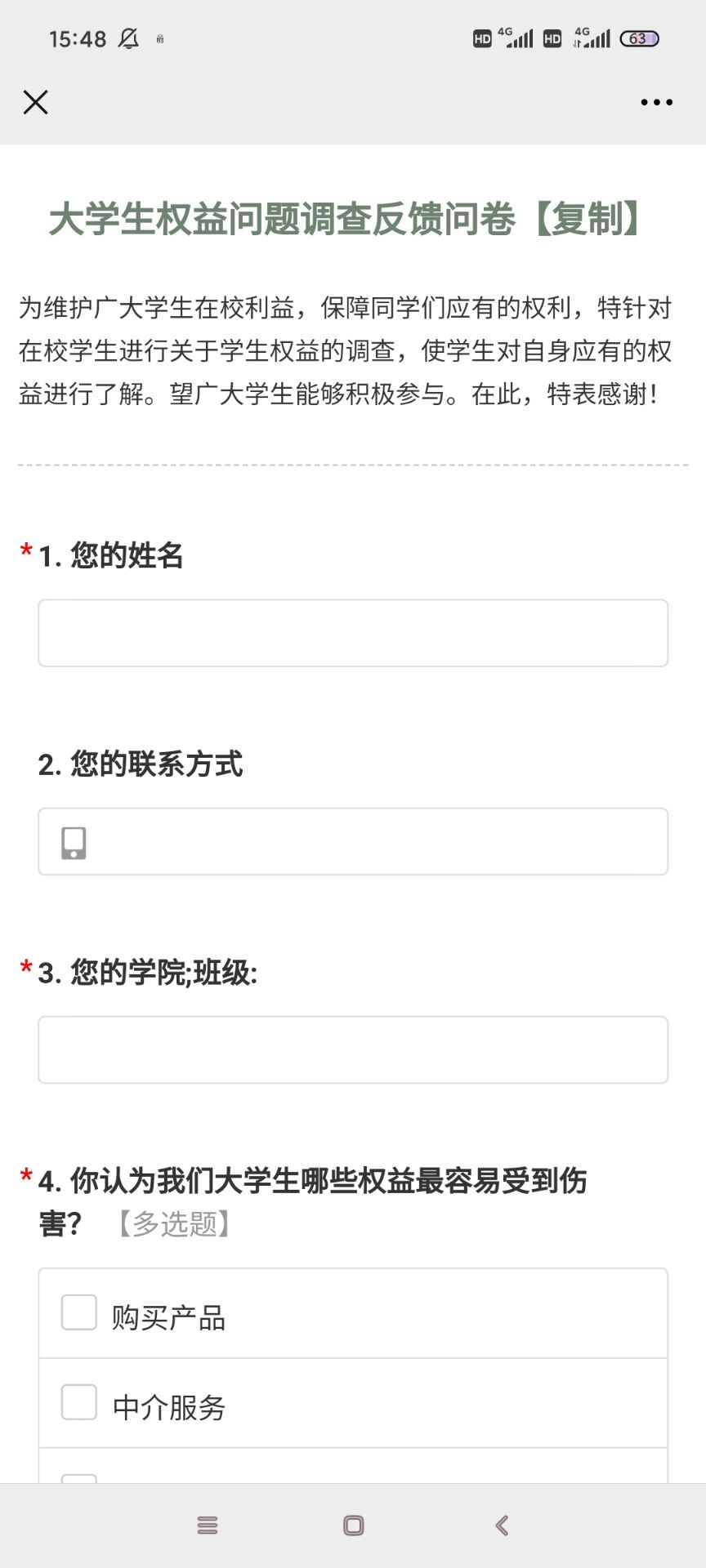Open the system recent apps menu
This screenshot has width=706, height=1568.
click(208, 1525)
